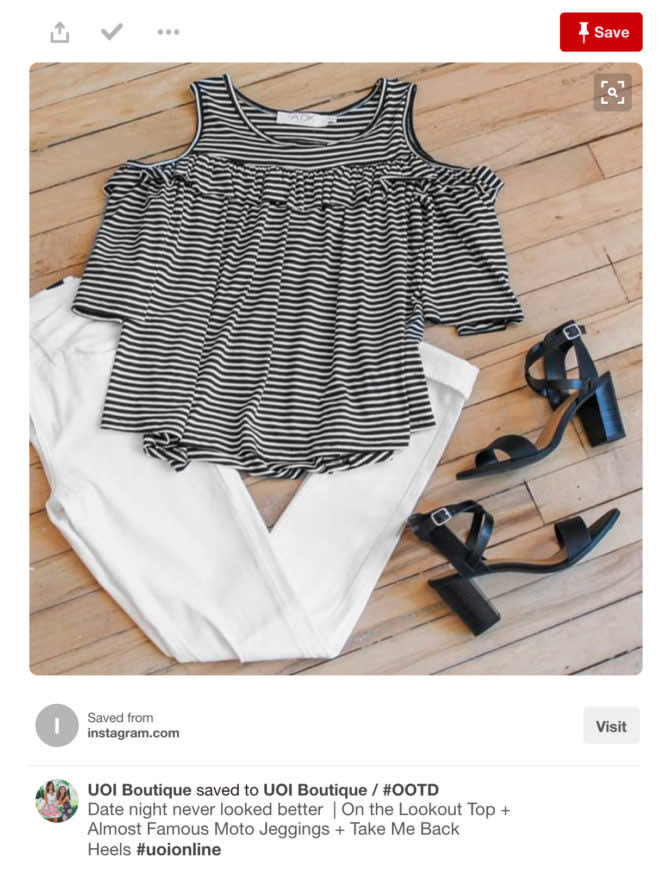Open the three-dot overflow menu
This screenshot has width=672, height=883.
click(x=168, y=32)
